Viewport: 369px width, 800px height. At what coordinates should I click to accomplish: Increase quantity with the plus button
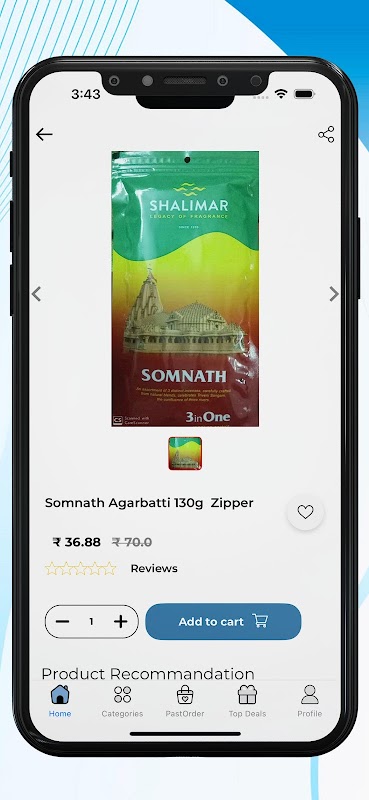tap(120, 621)
